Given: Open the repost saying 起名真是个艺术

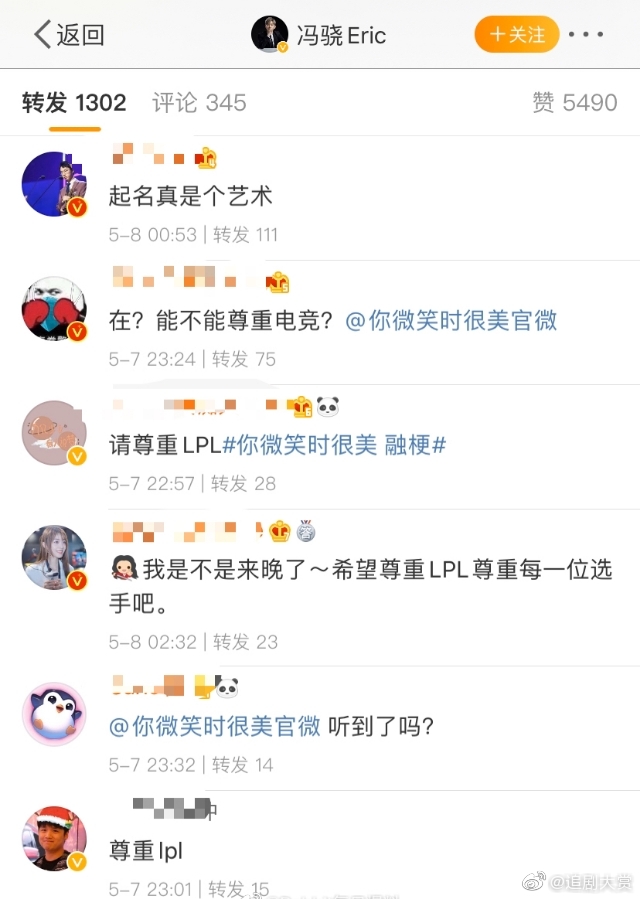Looking at the screenshot, I should [190, 196].
